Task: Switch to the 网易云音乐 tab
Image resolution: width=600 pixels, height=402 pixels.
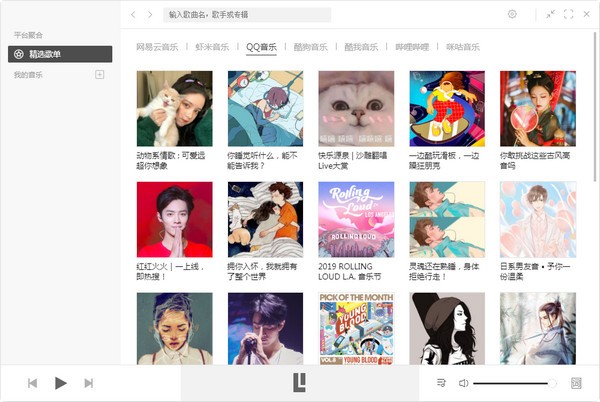Action: 157,47
